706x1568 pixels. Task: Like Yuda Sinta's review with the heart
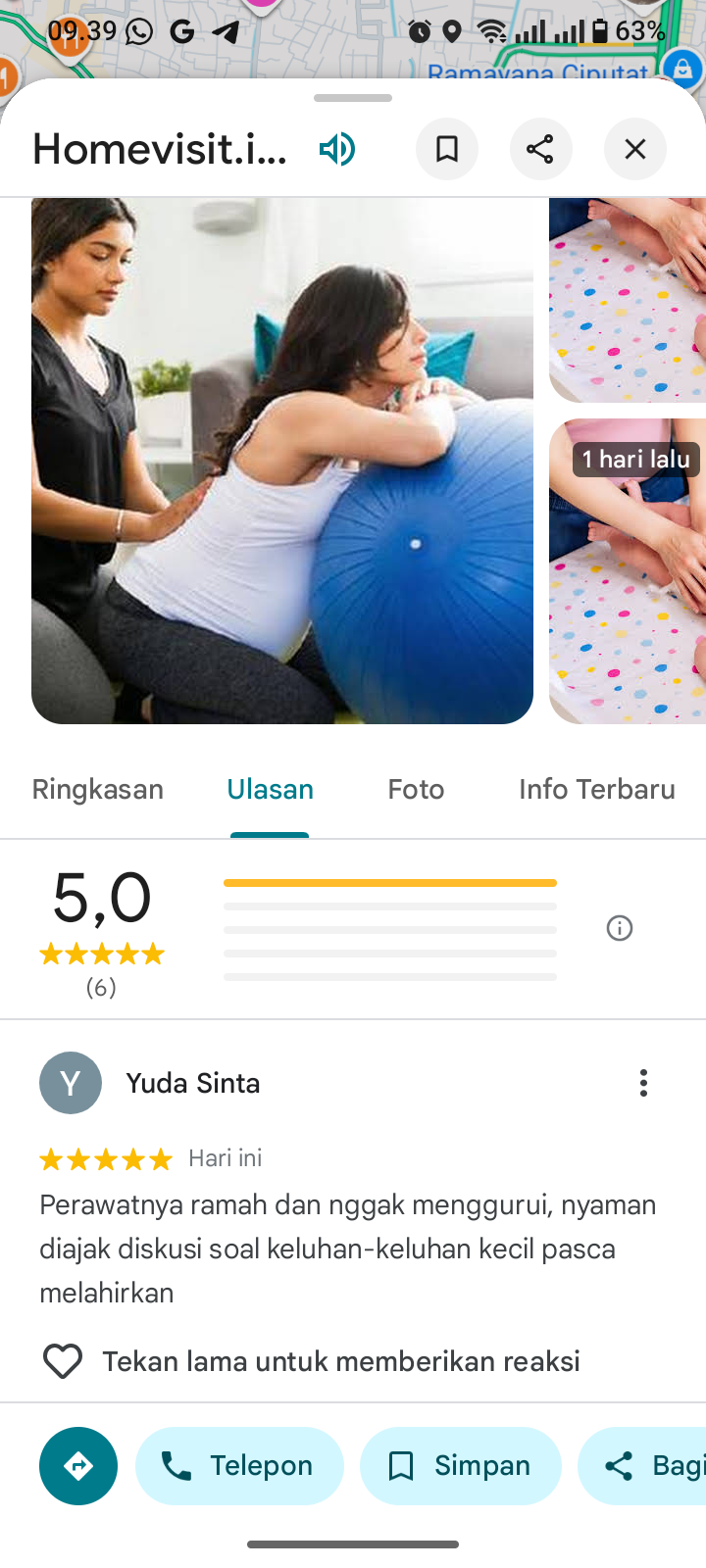(x=63, y=1361)
